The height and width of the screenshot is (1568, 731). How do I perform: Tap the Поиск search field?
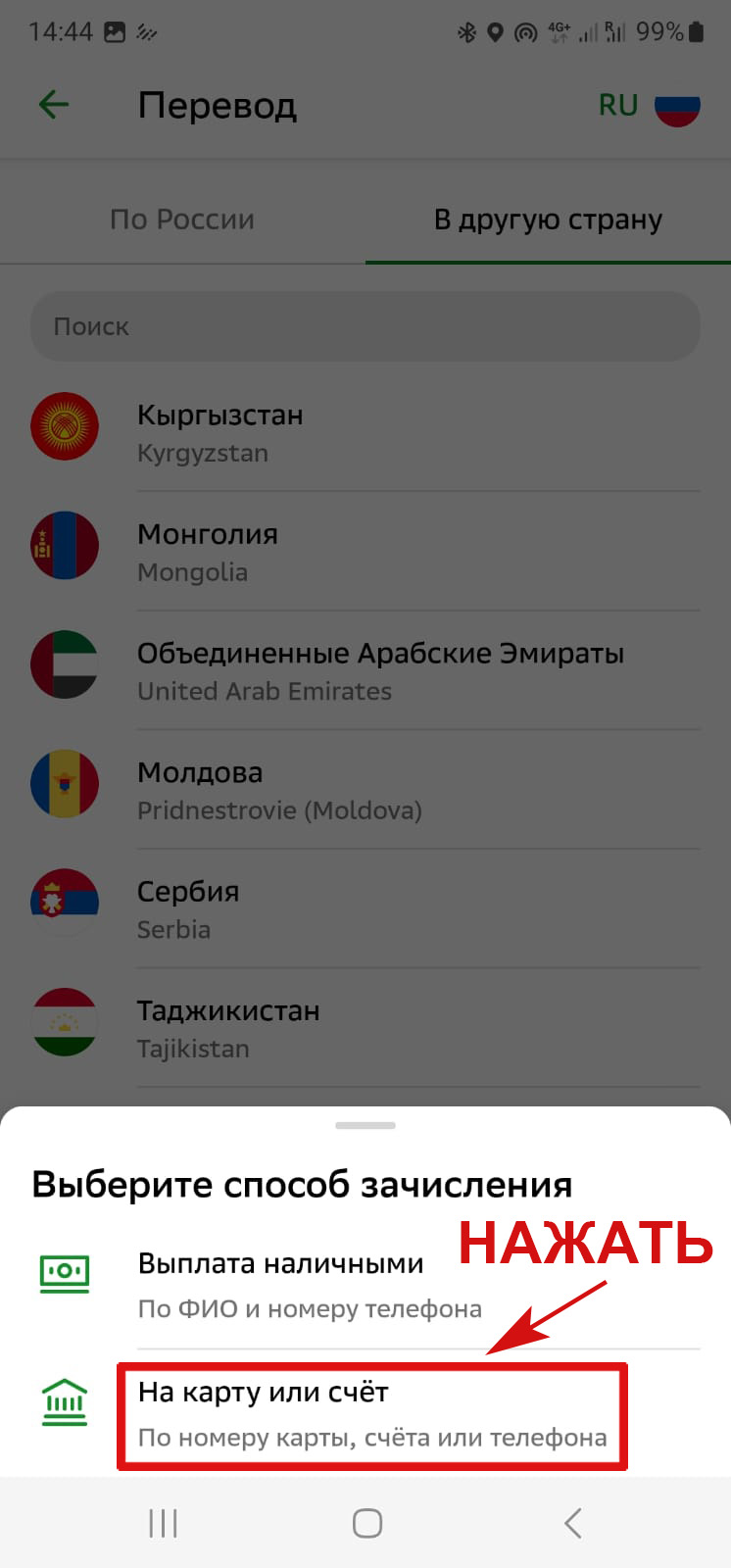(x=365, y=326)
